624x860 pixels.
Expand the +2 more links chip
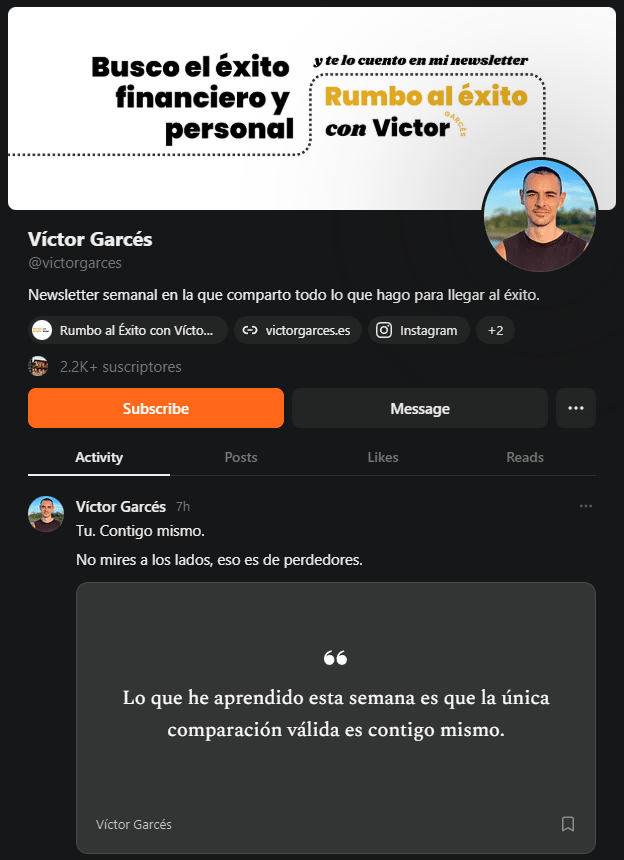(495, 330)
